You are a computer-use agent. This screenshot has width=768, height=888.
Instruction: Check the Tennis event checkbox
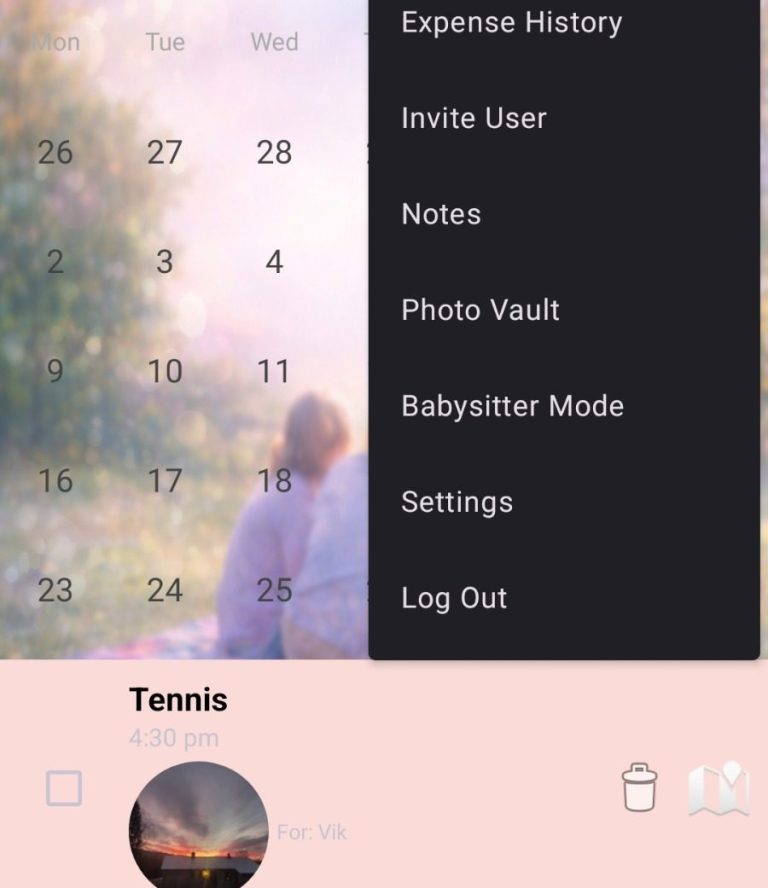[x=64, y=789]
